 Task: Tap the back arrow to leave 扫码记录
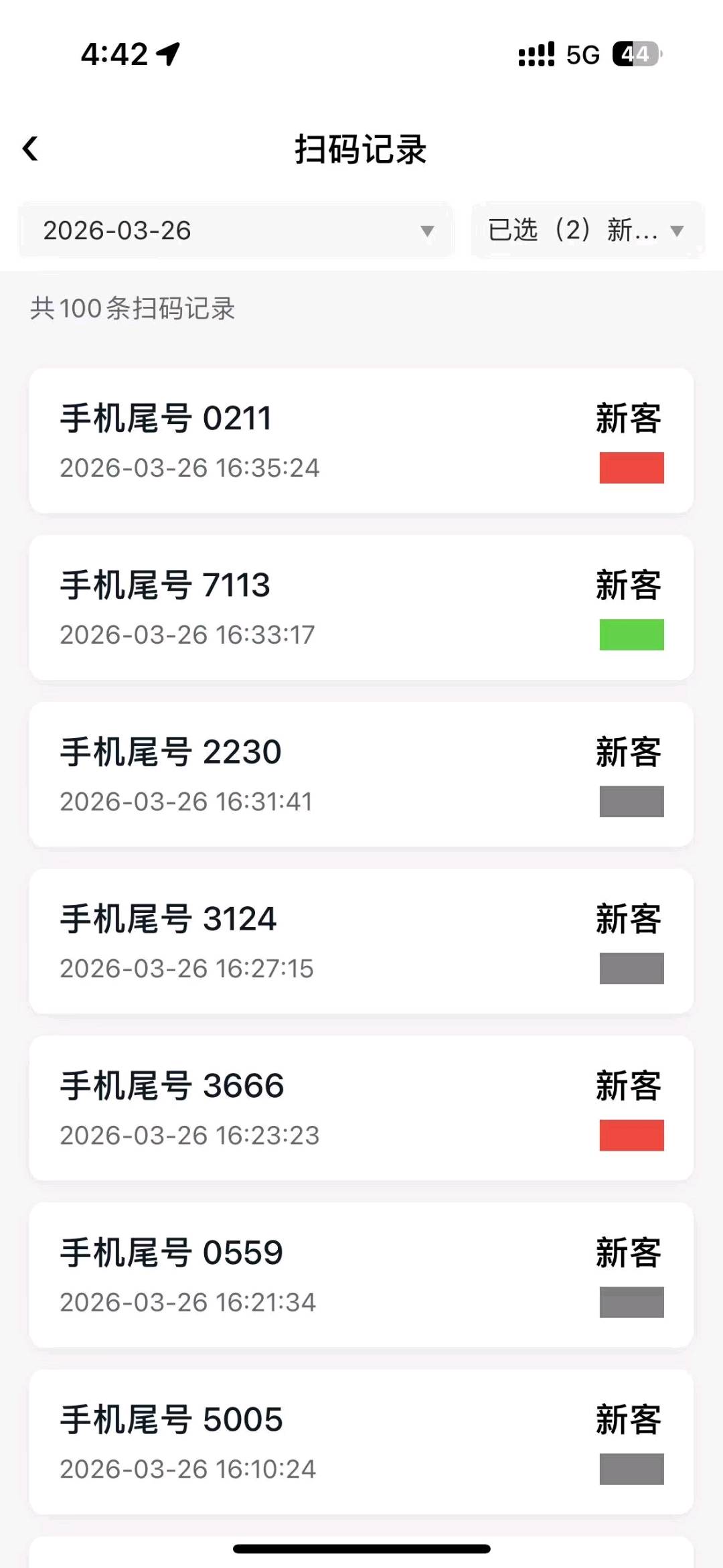[x=31, y=149]
